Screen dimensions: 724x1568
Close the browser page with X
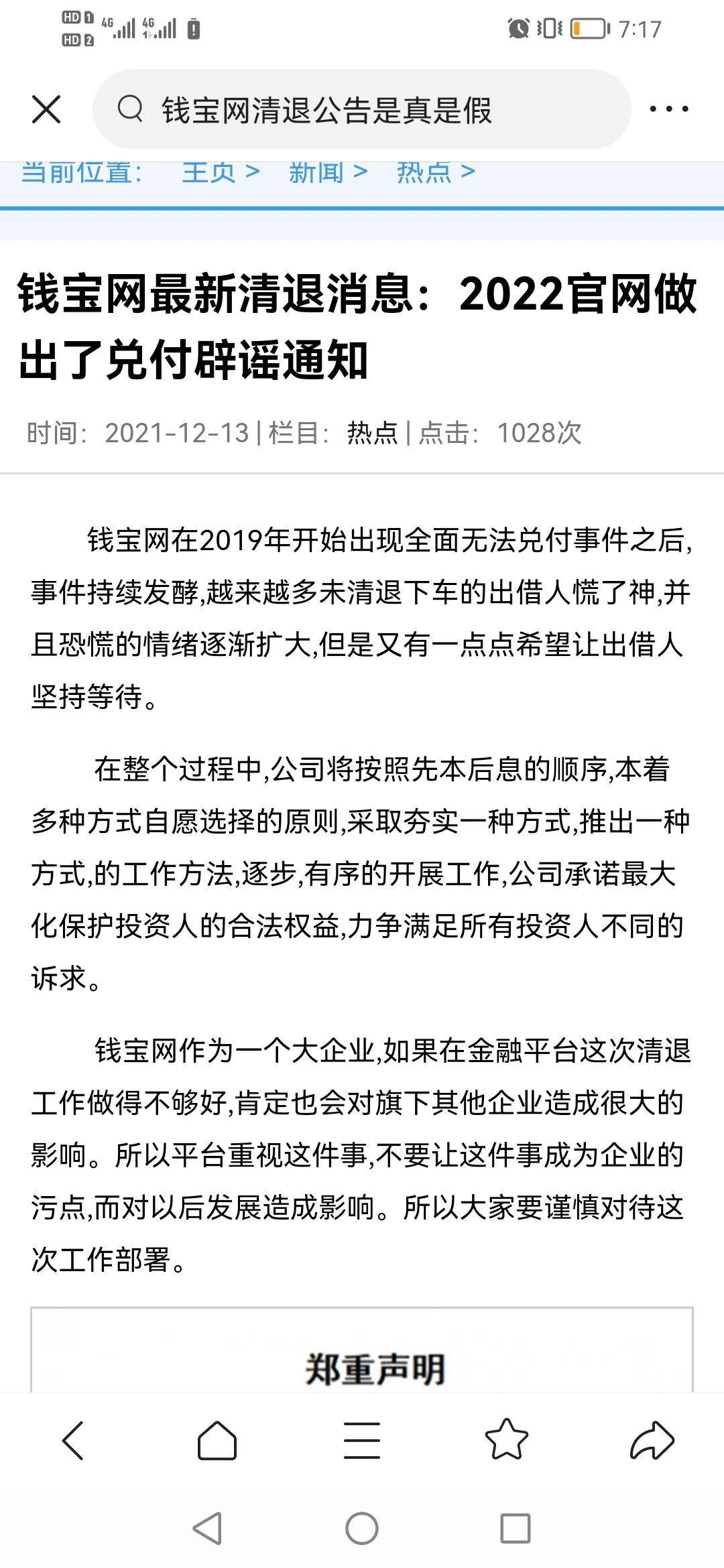click(x=46, y=109)
